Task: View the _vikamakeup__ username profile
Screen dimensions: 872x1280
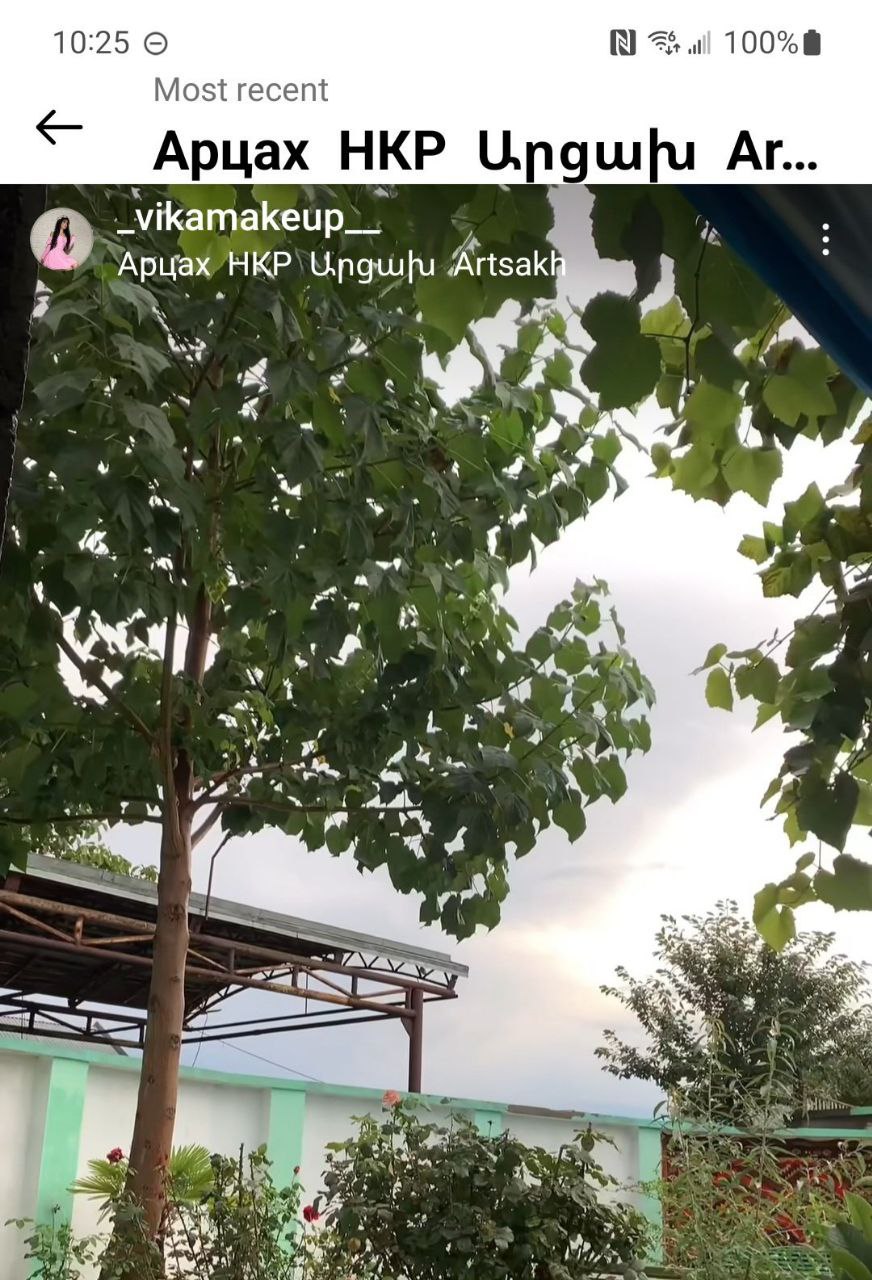Action: click(x=248, y=220)
